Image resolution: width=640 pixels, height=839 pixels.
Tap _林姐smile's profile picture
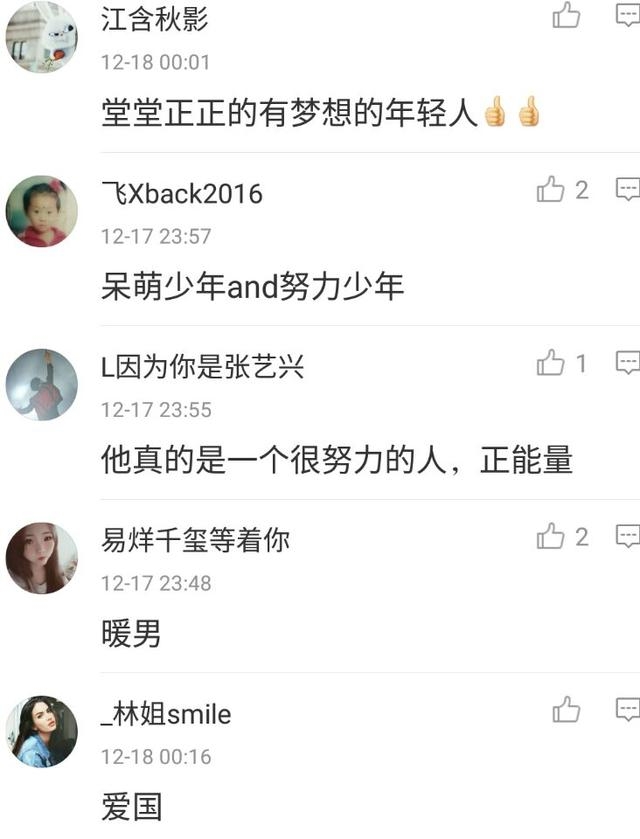click(41, 732)
